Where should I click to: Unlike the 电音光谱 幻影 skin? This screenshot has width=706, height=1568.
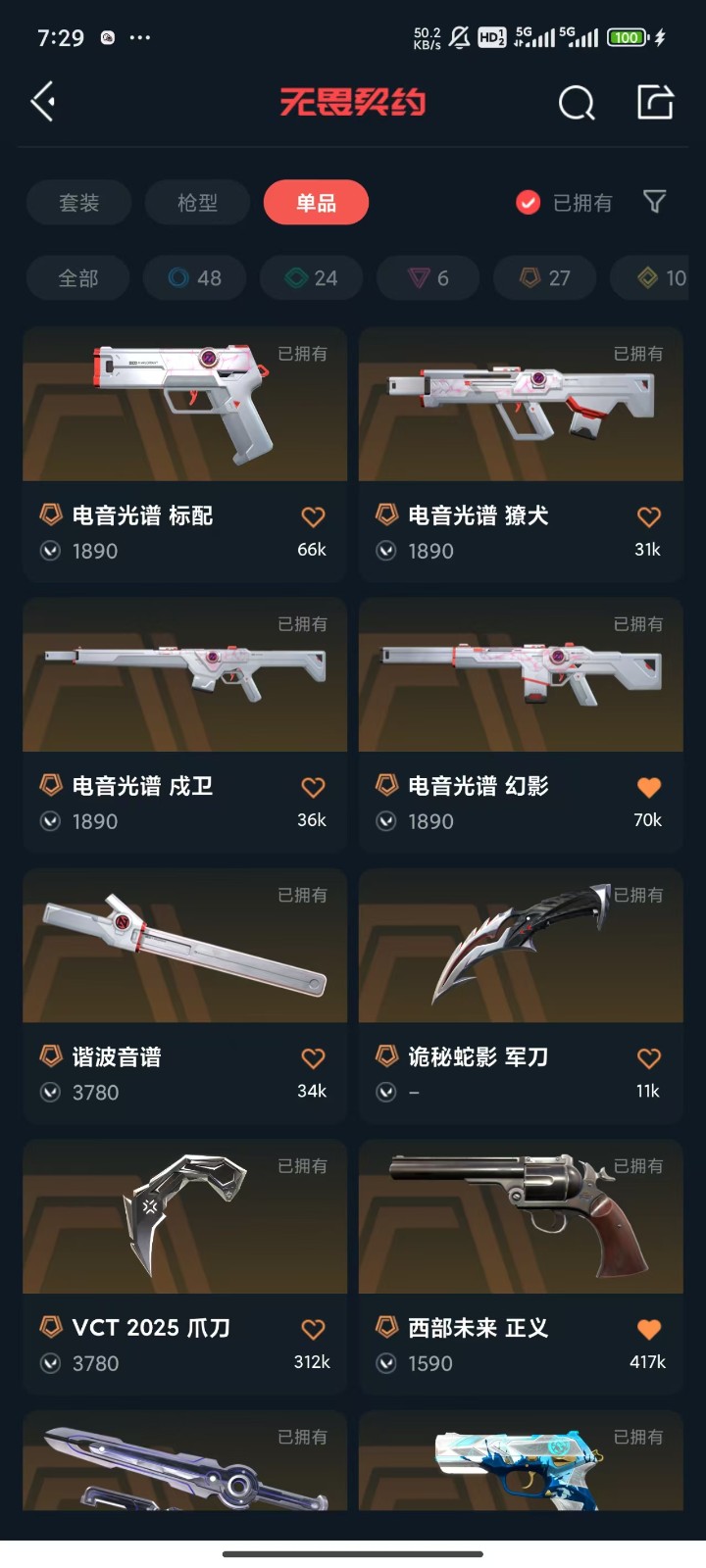pyautogui.click(x=648, y=787)
